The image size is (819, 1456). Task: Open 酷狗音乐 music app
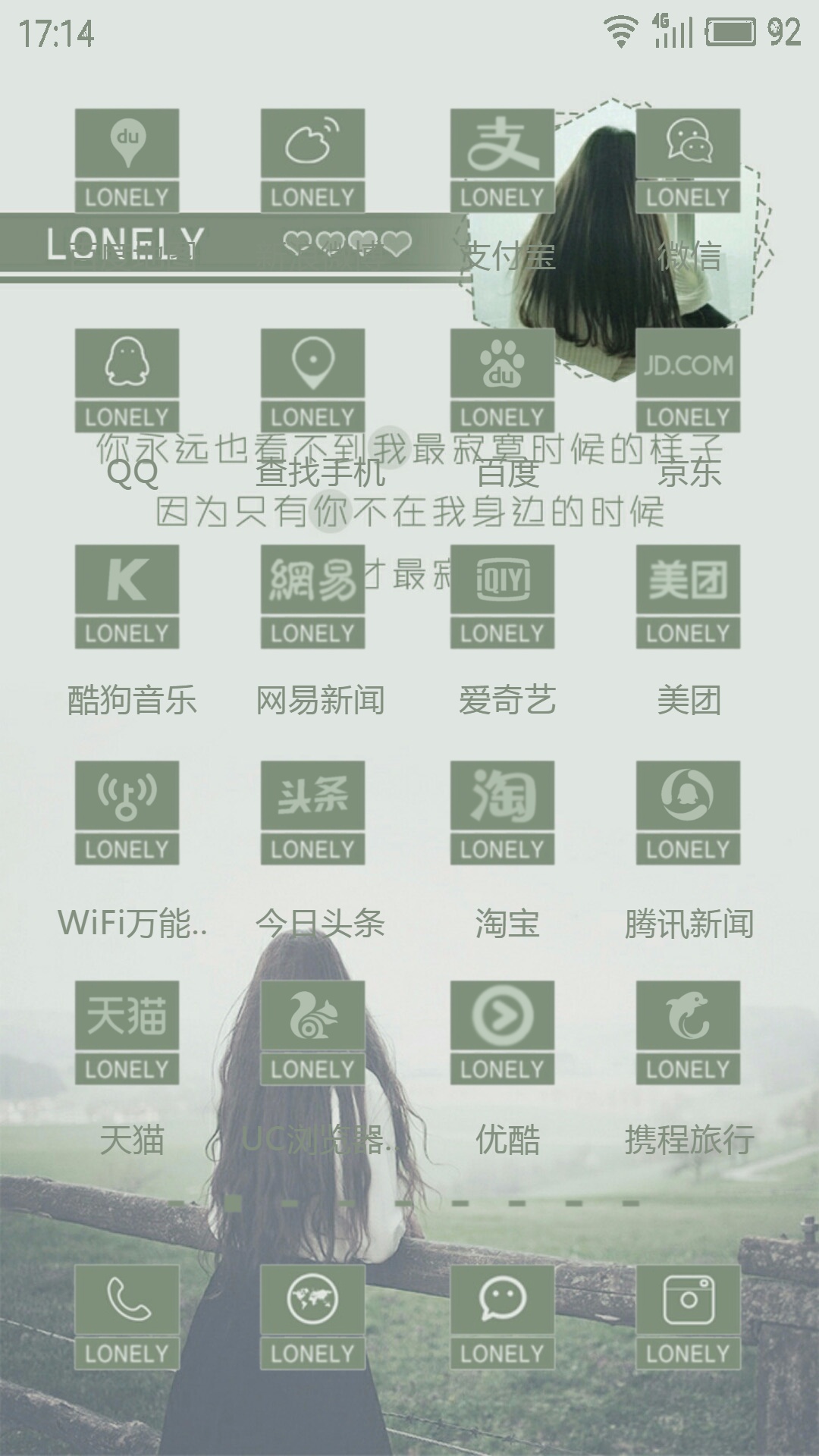[x=127, y=596]
